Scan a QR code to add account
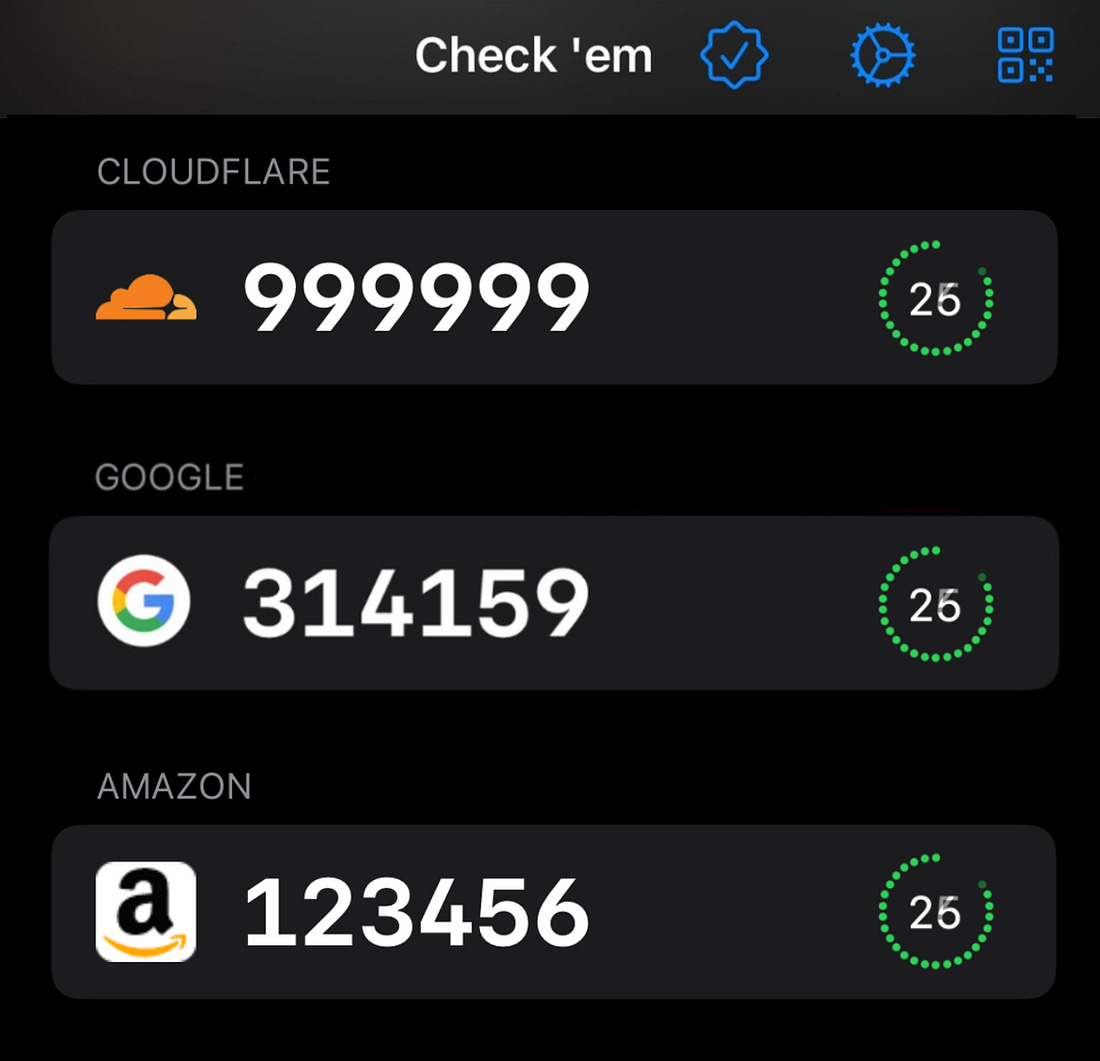Viewport: 1100px width, 1061px height. [x=1025, y=55]
